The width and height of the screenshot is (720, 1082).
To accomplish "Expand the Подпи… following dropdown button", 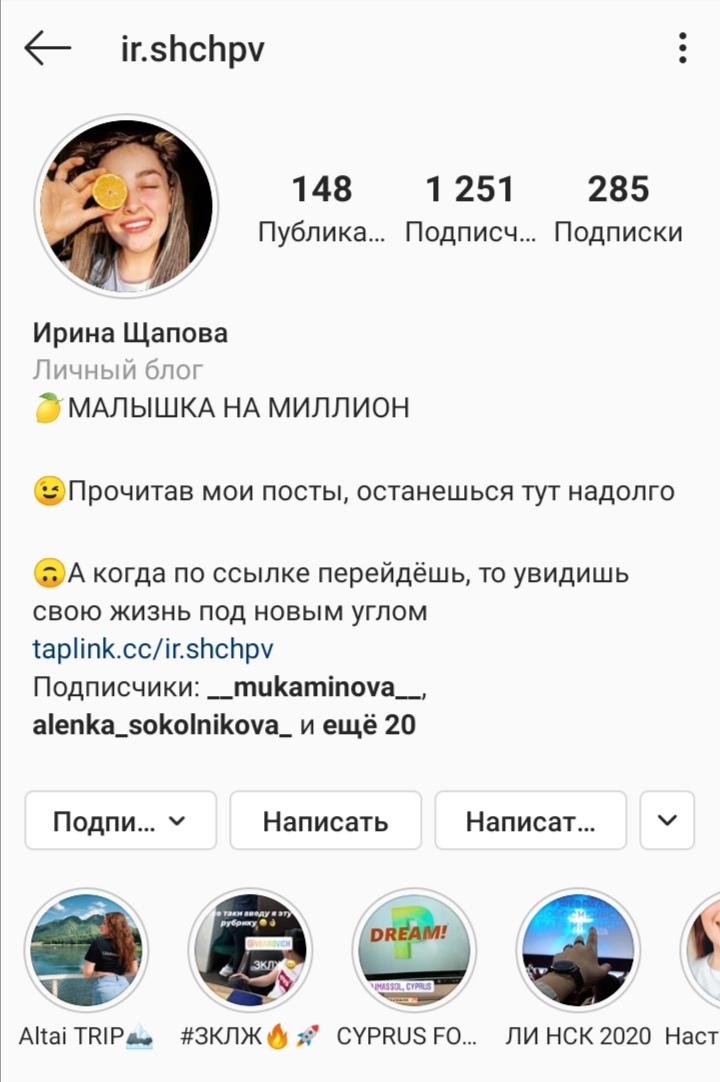I will pos(120,821).
